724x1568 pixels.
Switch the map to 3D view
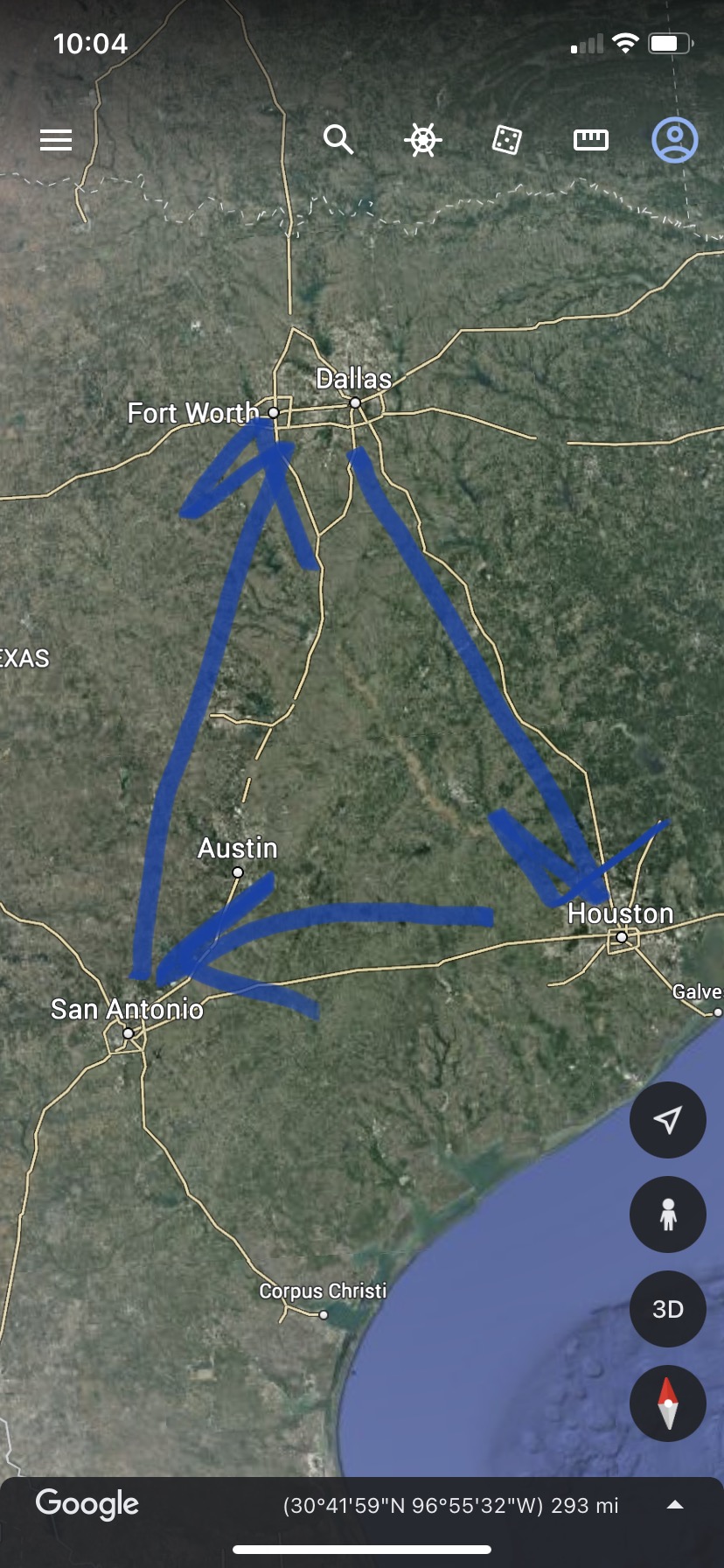[668, 1309]
